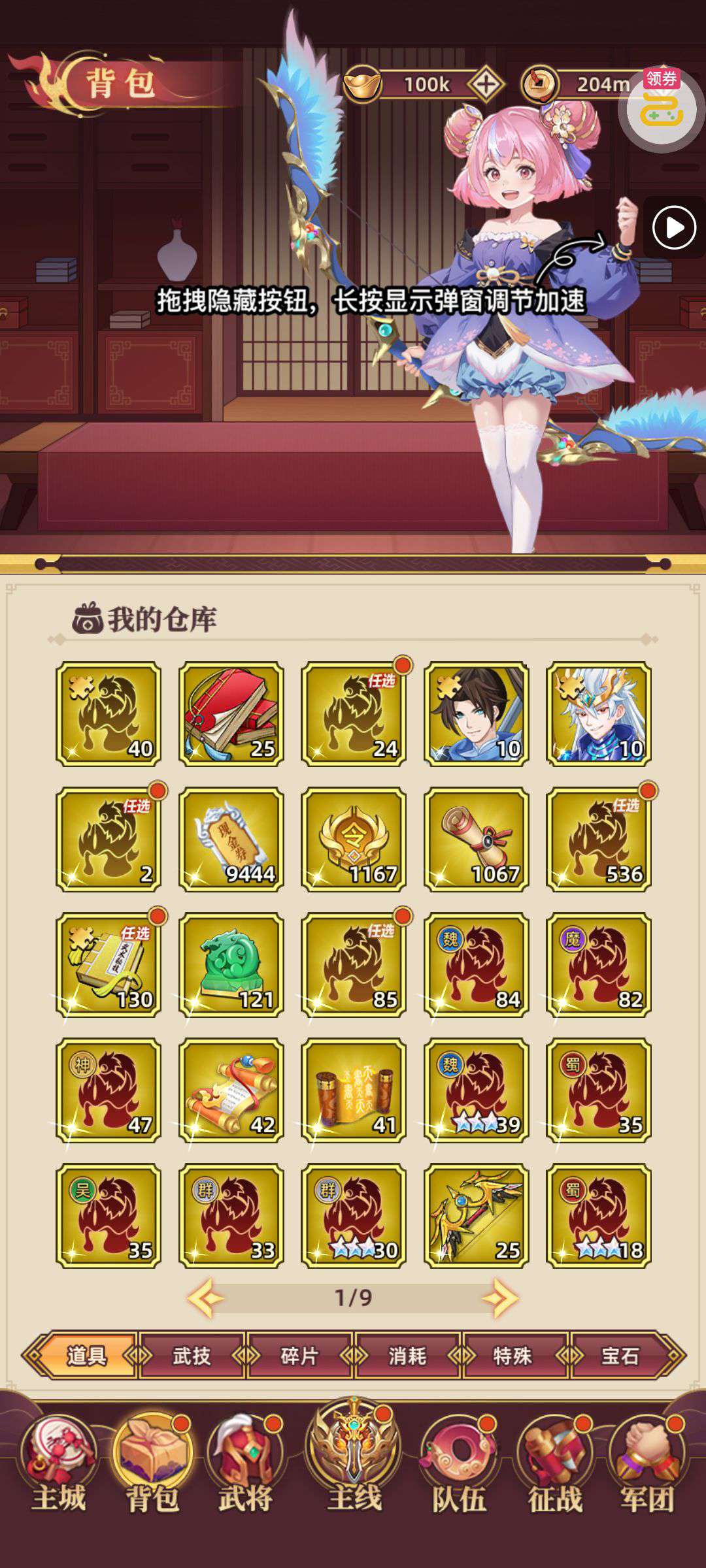Go to next warehouse page arrow
706x1568 pixels.
click(x=500, y=1298)
